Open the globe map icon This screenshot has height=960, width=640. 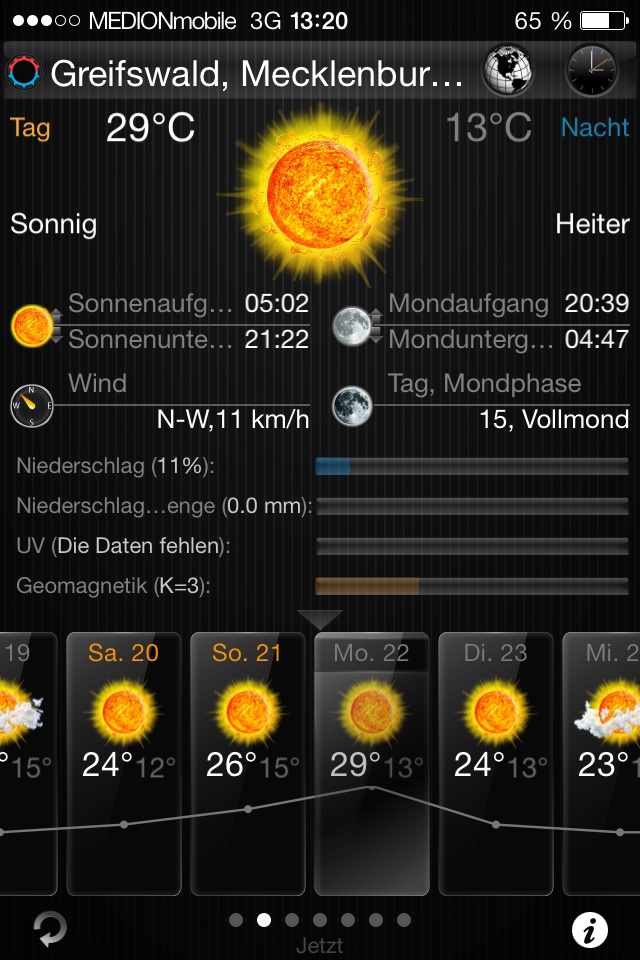pyautogui.click(x=507, y=71)
